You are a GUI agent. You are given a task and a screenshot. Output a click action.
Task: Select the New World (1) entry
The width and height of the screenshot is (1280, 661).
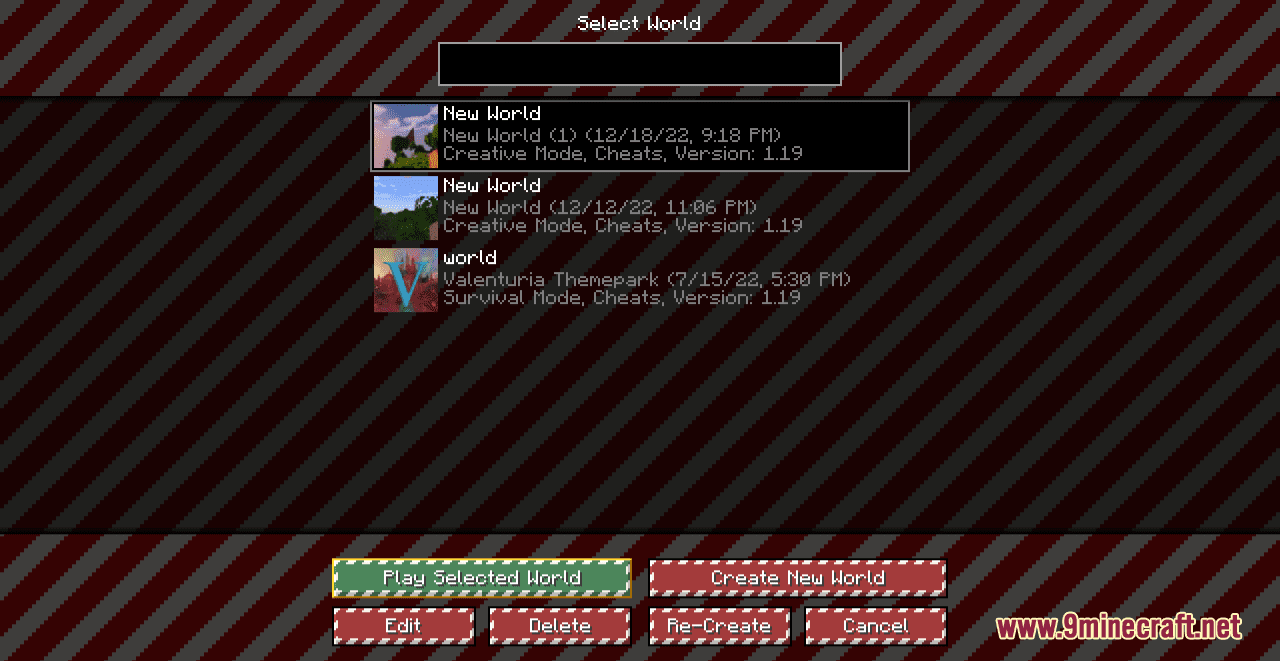pos(640,135)
